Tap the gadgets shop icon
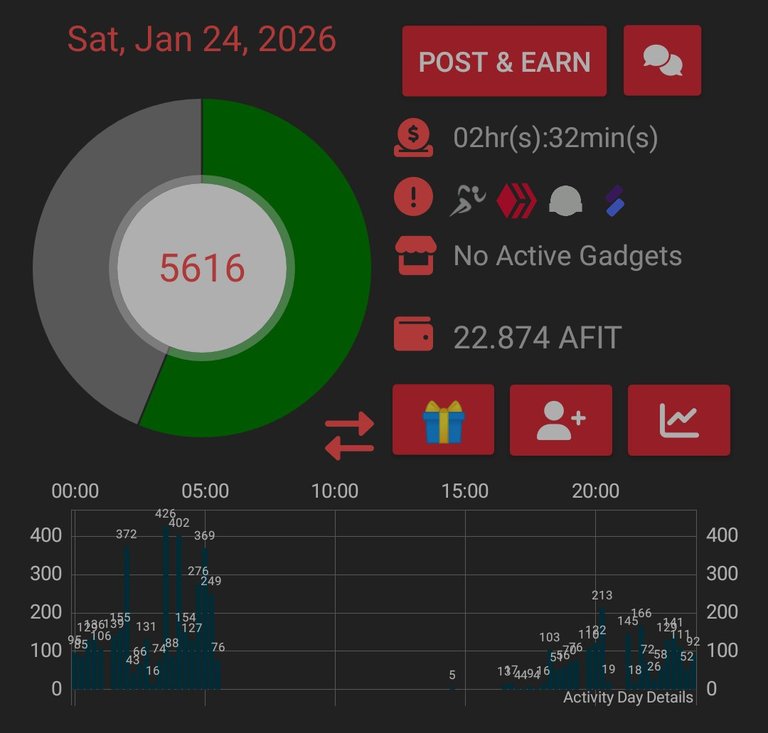Screen dimensions: 768x733 tap(414, 256)
